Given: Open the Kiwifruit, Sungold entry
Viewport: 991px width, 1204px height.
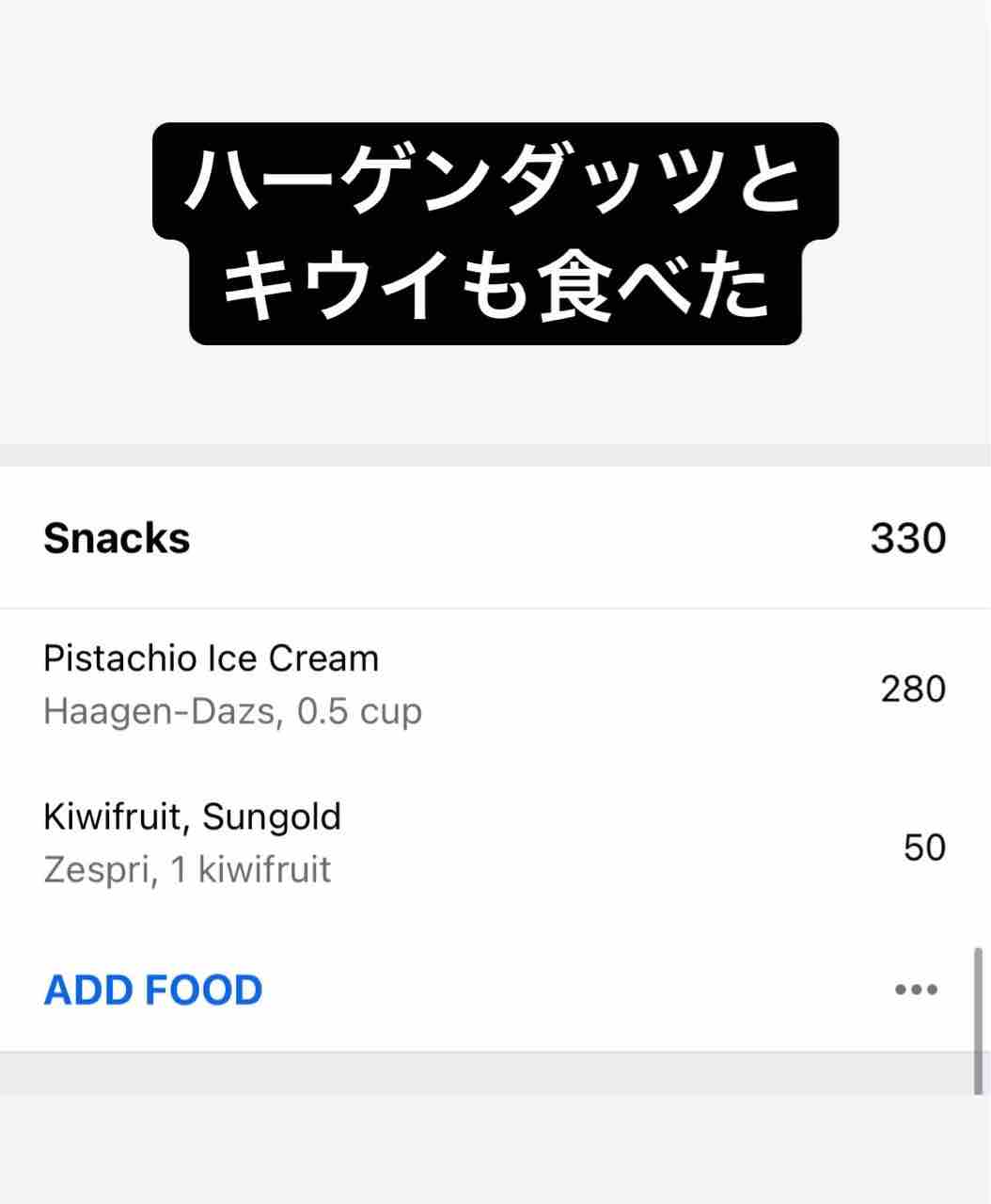Looking at the screenshot, I should tap(495, 844).
